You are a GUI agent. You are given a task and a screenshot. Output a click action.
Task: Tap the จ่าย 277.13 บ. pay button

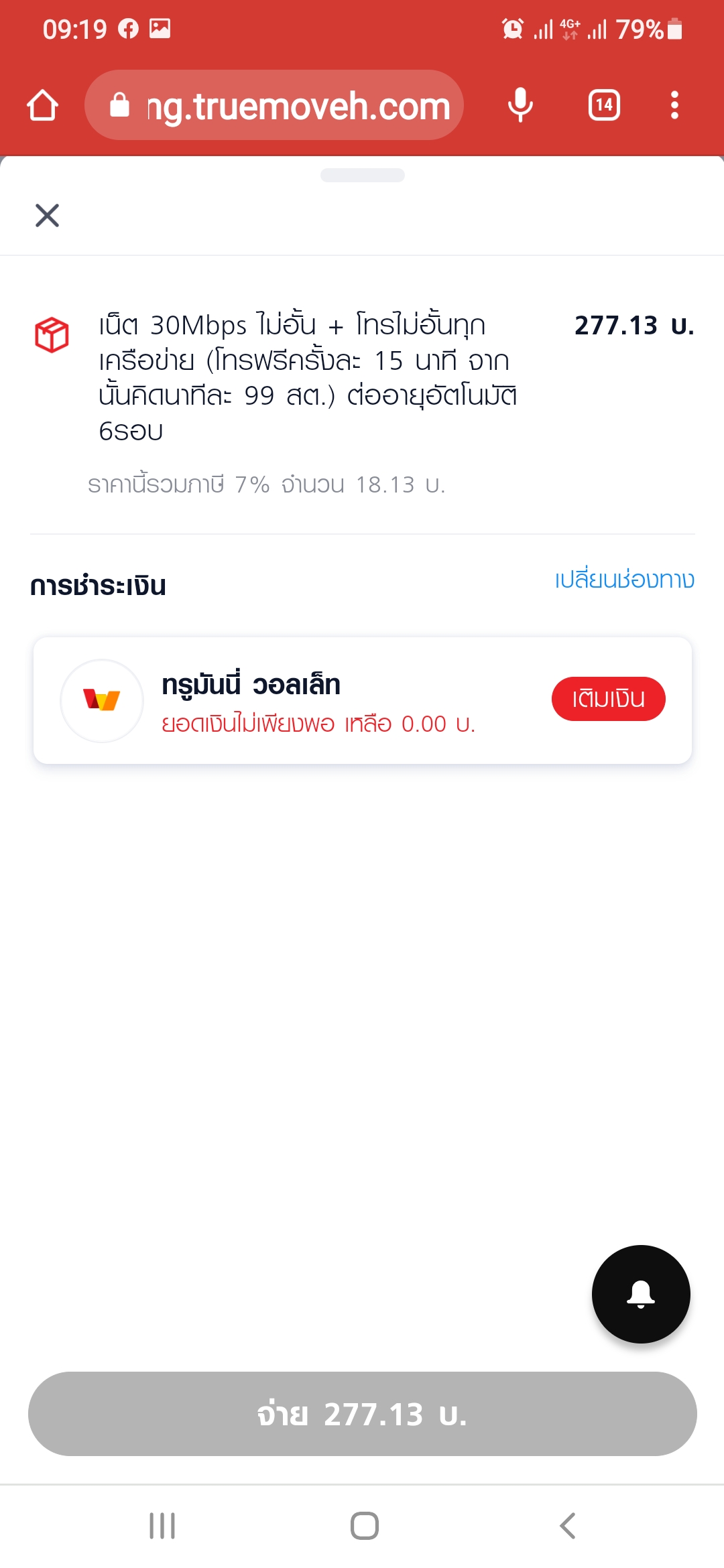(363, 1414)
